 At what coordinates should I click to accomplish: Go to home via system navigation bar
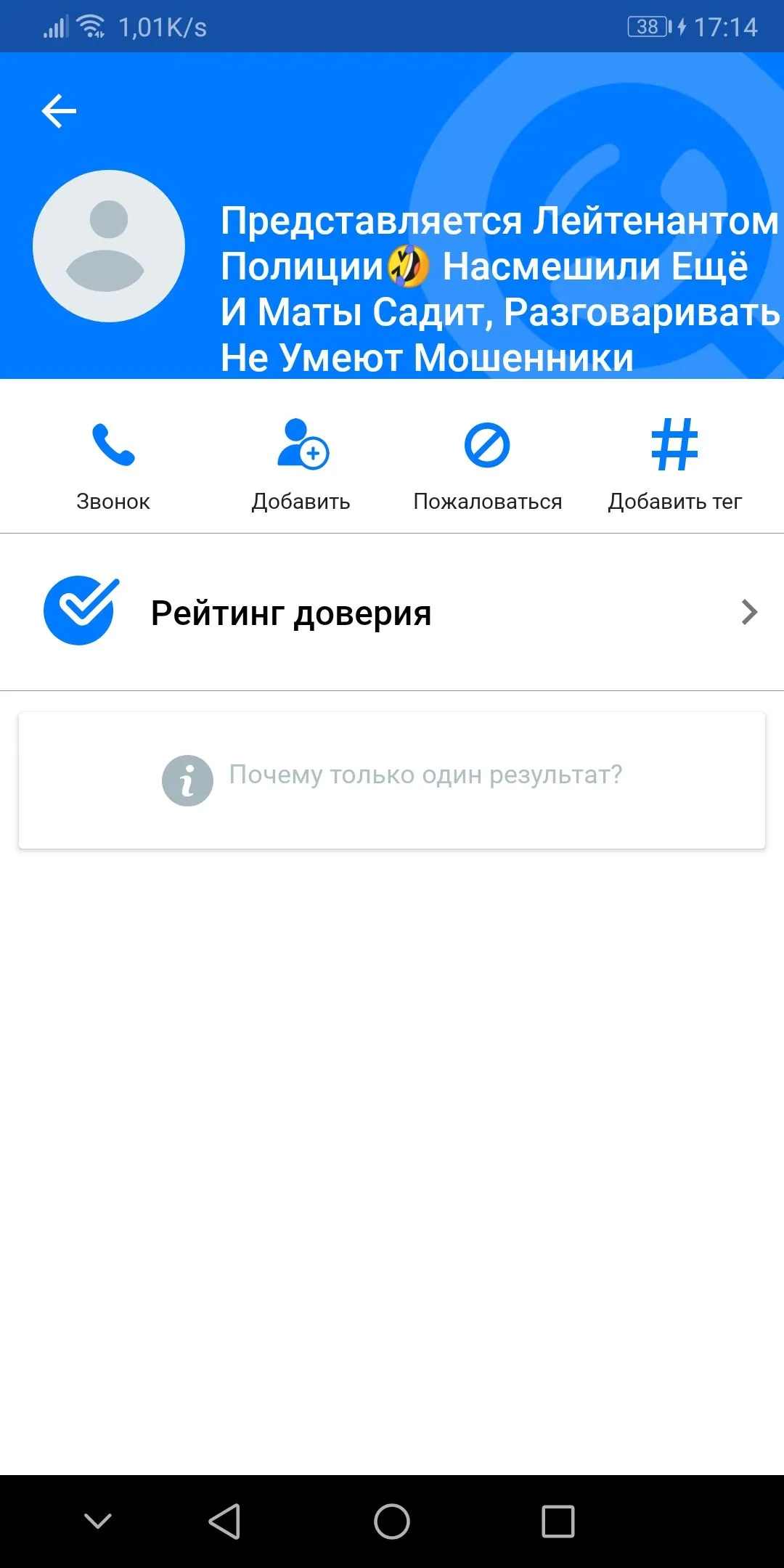(x=392, y=1521)
